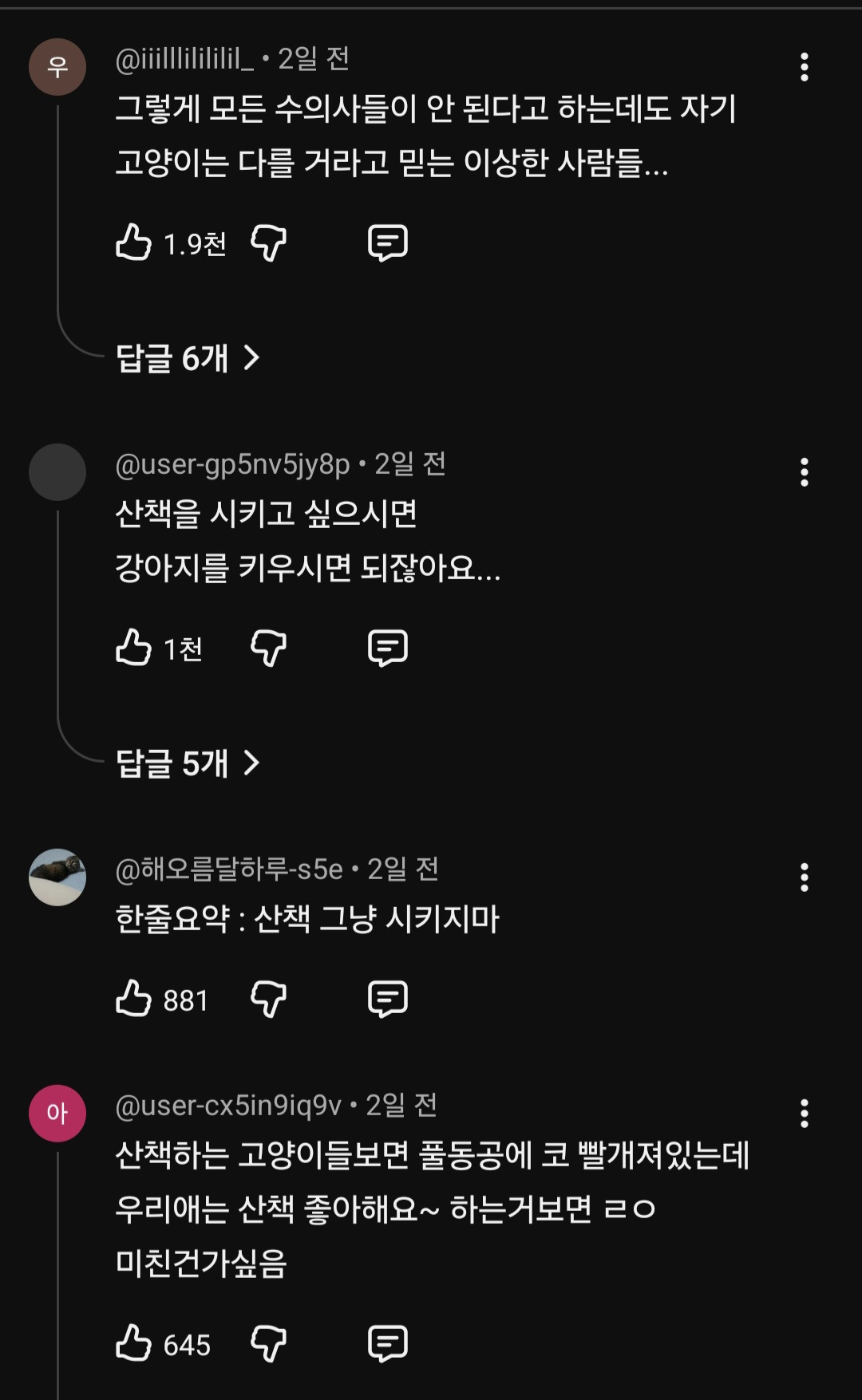Like the comment by @iiillllilililil_

coord(134,243)
